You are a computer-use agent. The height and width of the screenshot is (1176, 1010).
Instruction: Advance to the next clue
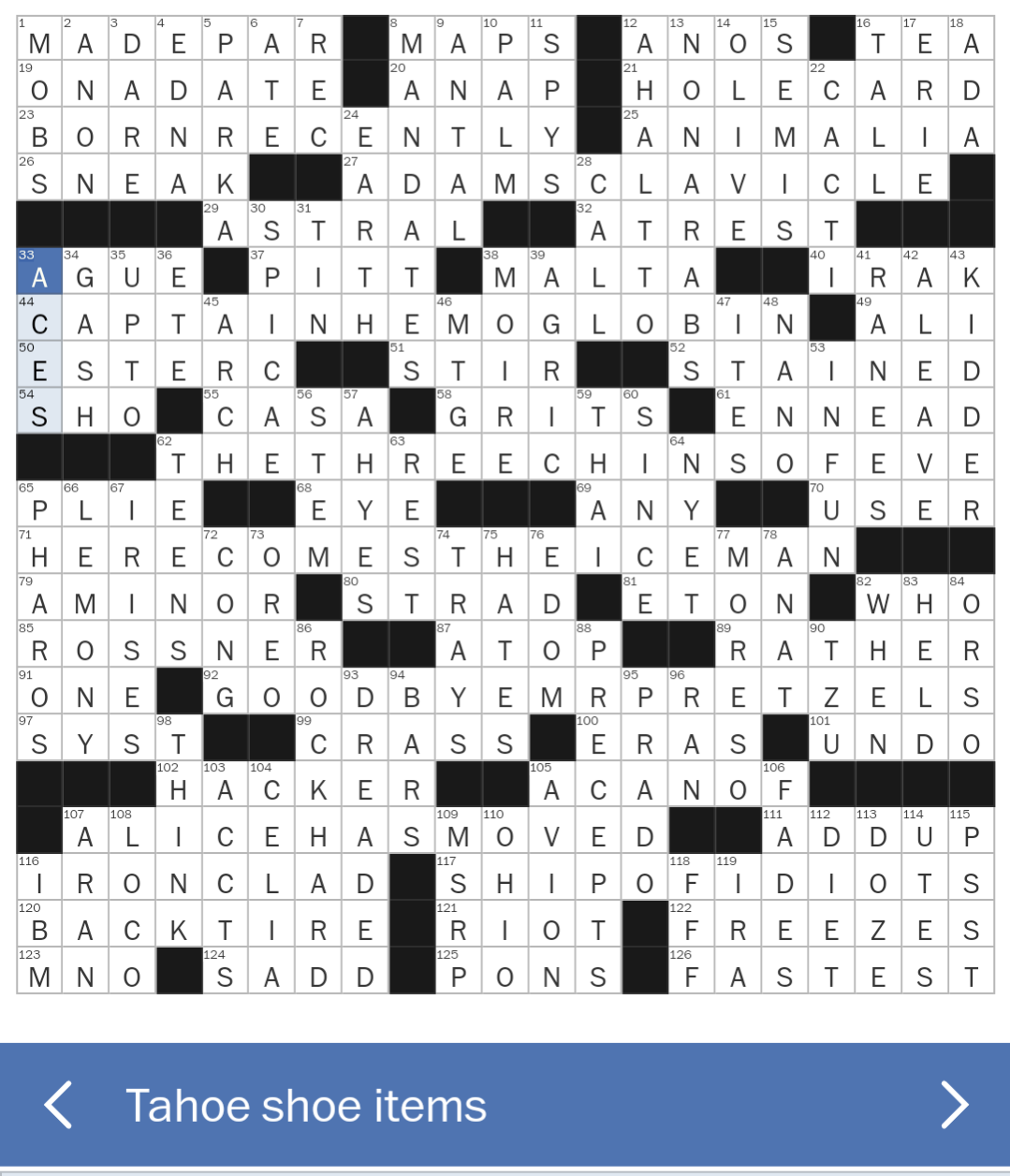click(953, 1105)
